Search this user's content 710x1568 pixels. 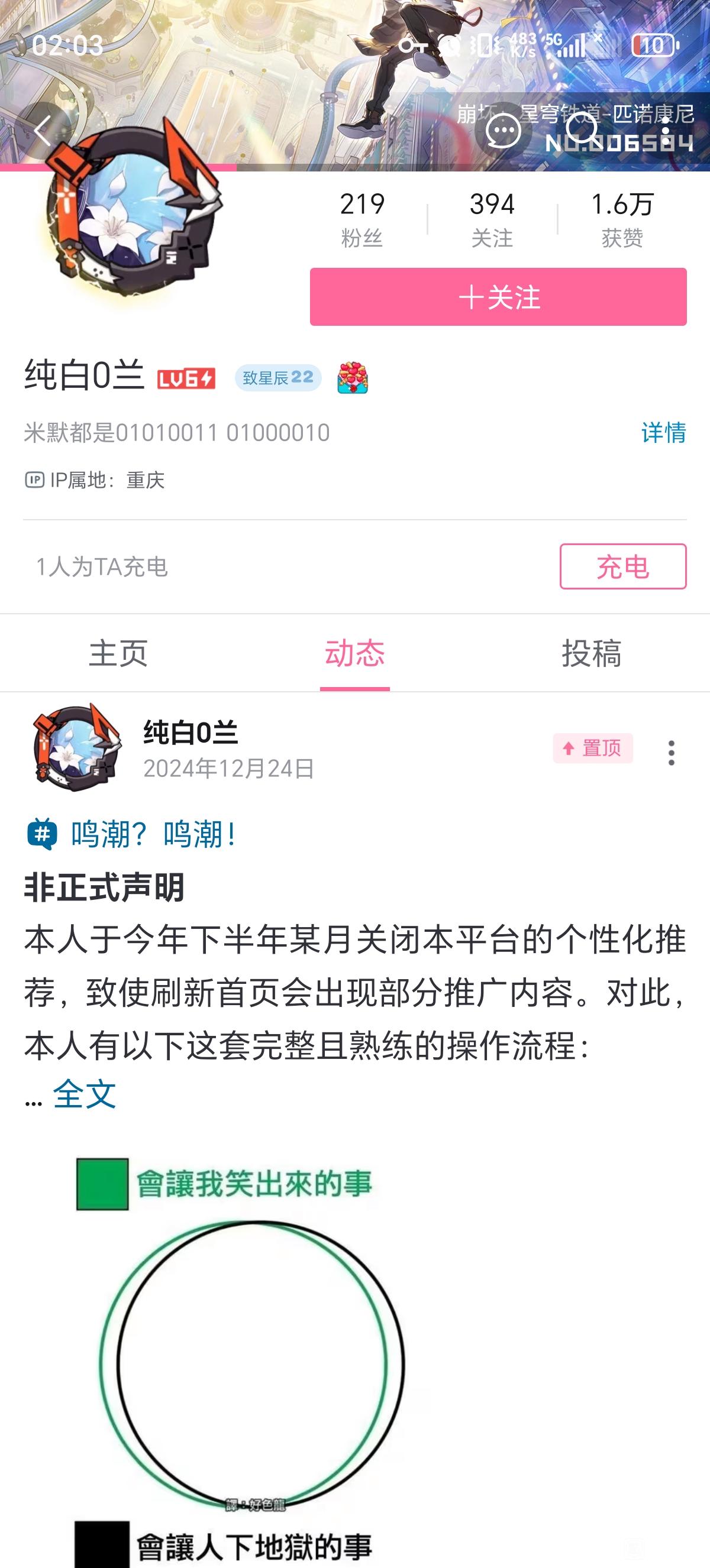pos(582,130)
